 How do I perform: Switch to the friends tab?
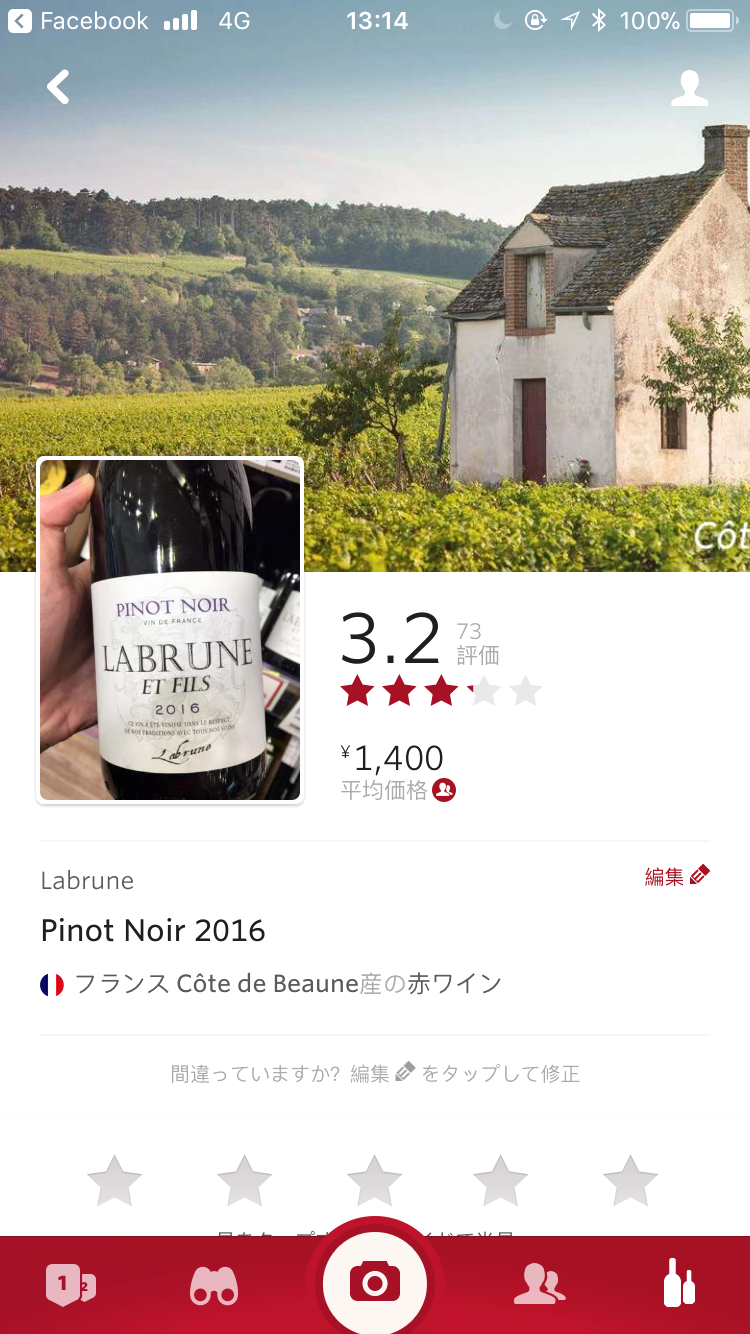538,1285
